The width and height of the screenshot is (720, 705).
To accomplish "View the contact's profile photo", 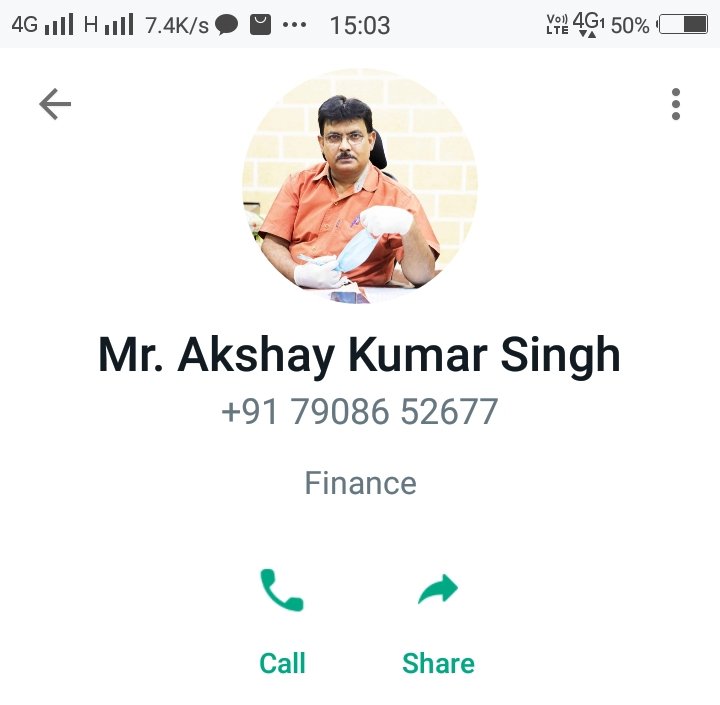I will pos(360,185).
